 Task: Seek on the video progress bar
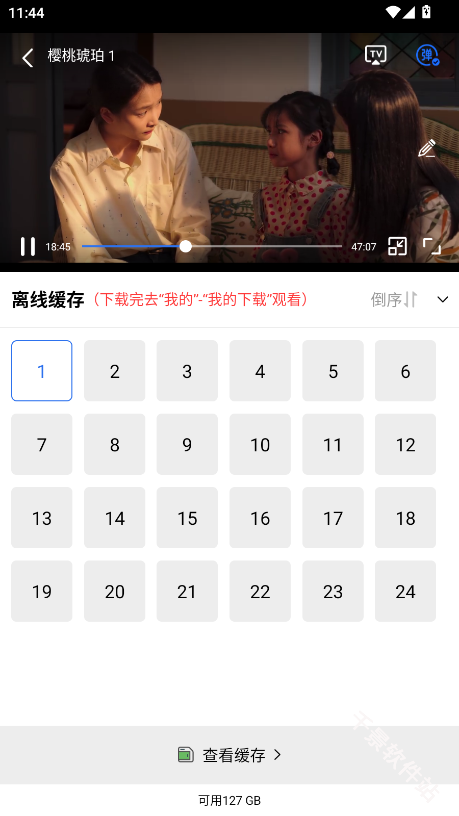pos(212,246)
